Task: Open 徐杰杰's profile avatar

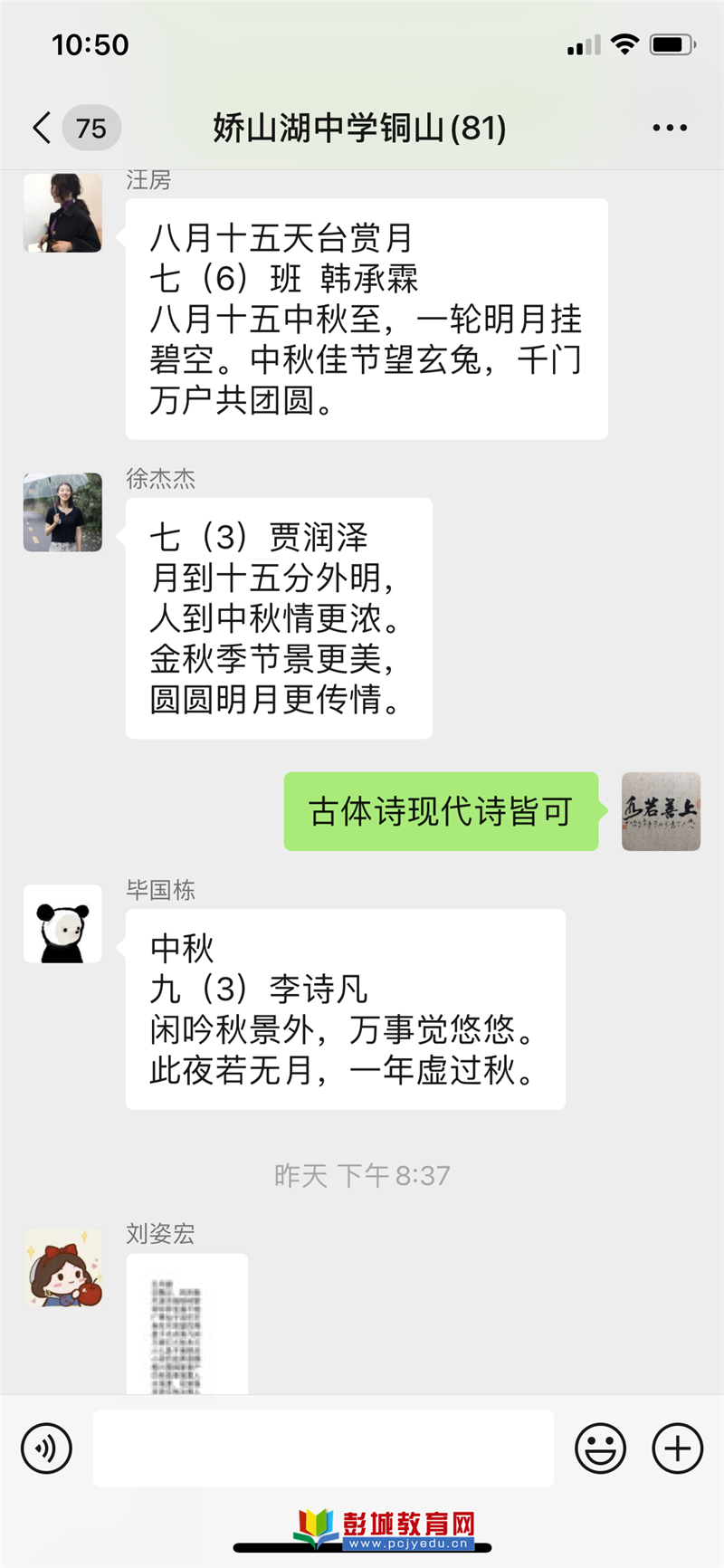Action: point(62,512)
